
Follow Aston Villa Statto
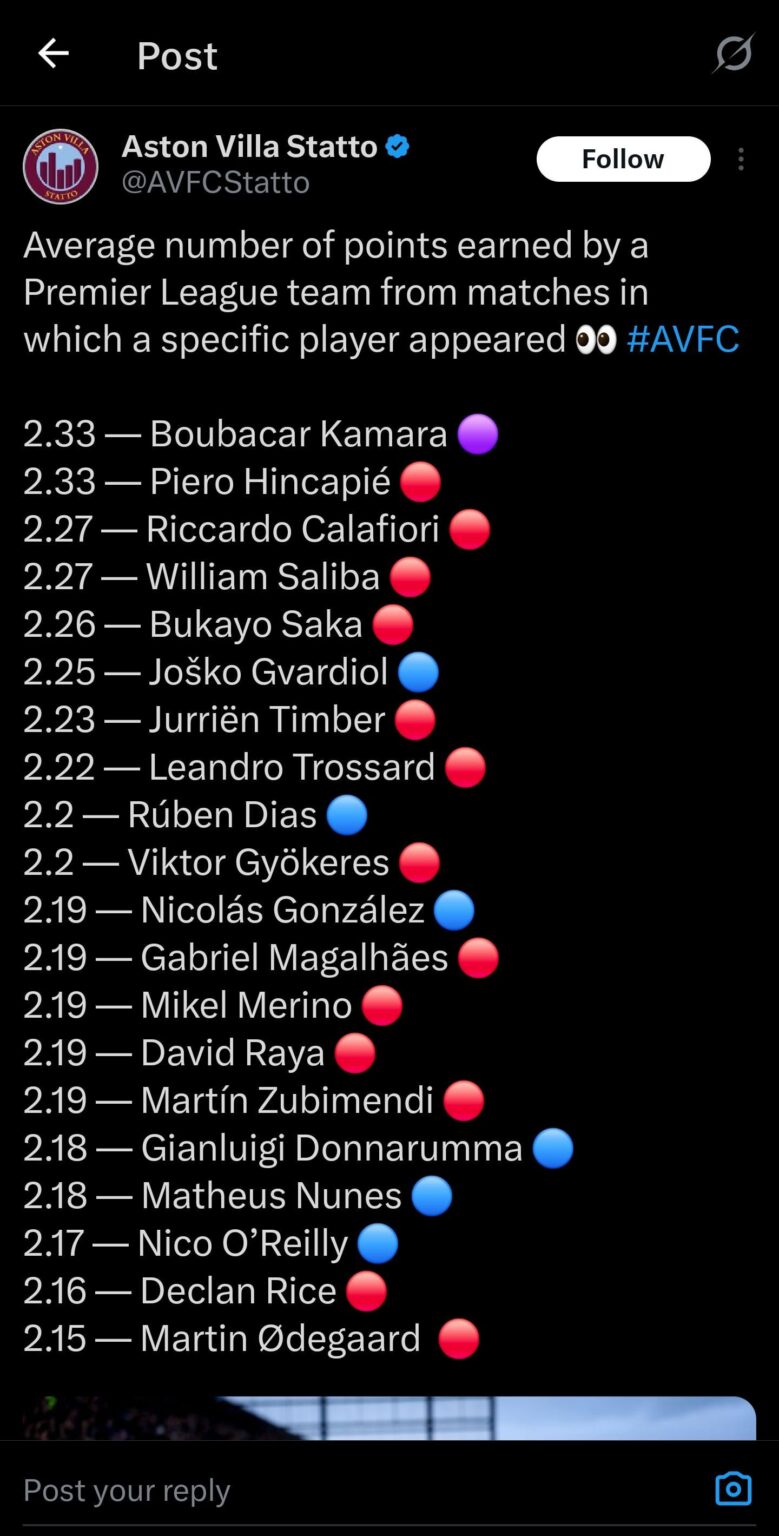coord(622,159)
